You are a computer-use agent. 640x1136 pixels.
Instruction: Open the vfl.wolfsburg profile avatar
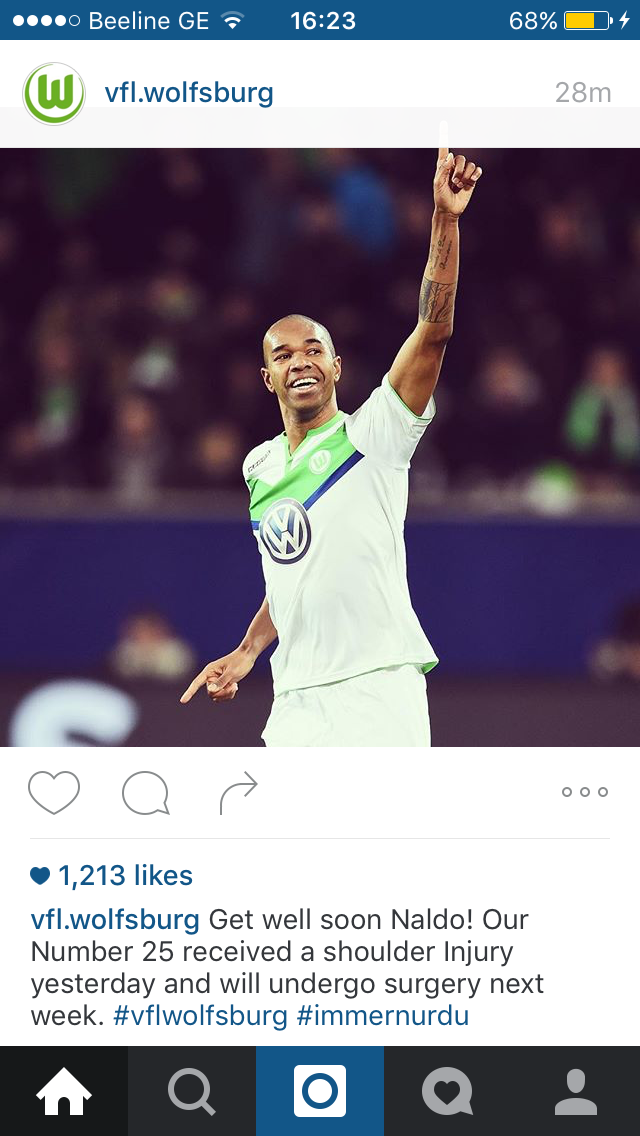click(54, 94)
